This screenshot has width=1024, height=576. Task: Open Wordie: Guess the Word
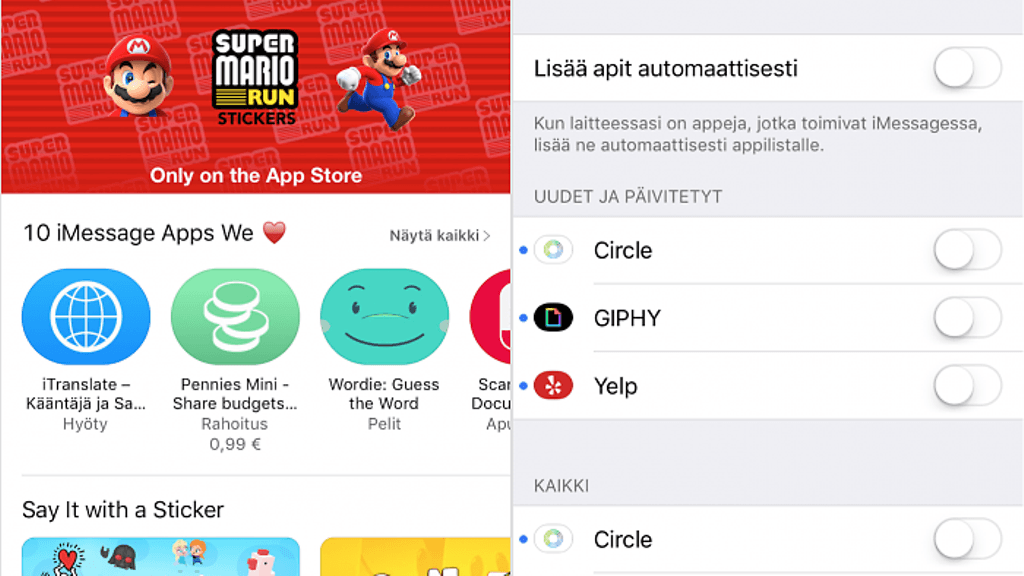coord(384,316)
